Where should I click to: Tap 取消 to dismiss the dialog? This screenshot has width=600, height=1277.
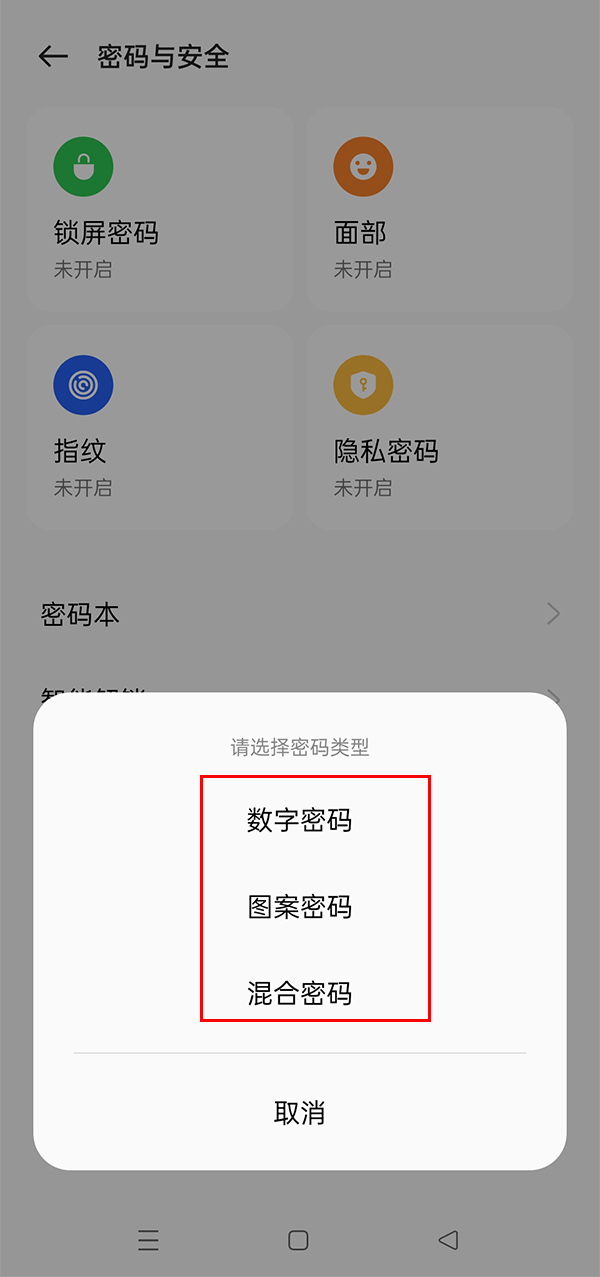pyautogui.click(x=300, y=1113)
